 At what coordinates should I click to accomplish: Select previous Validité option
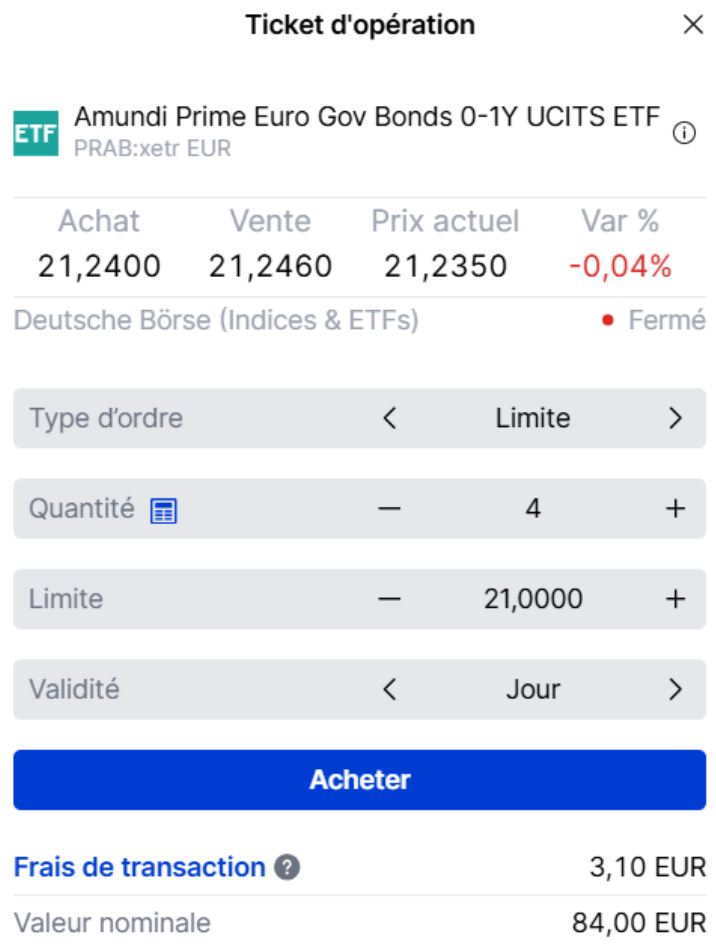pos(390,689)
